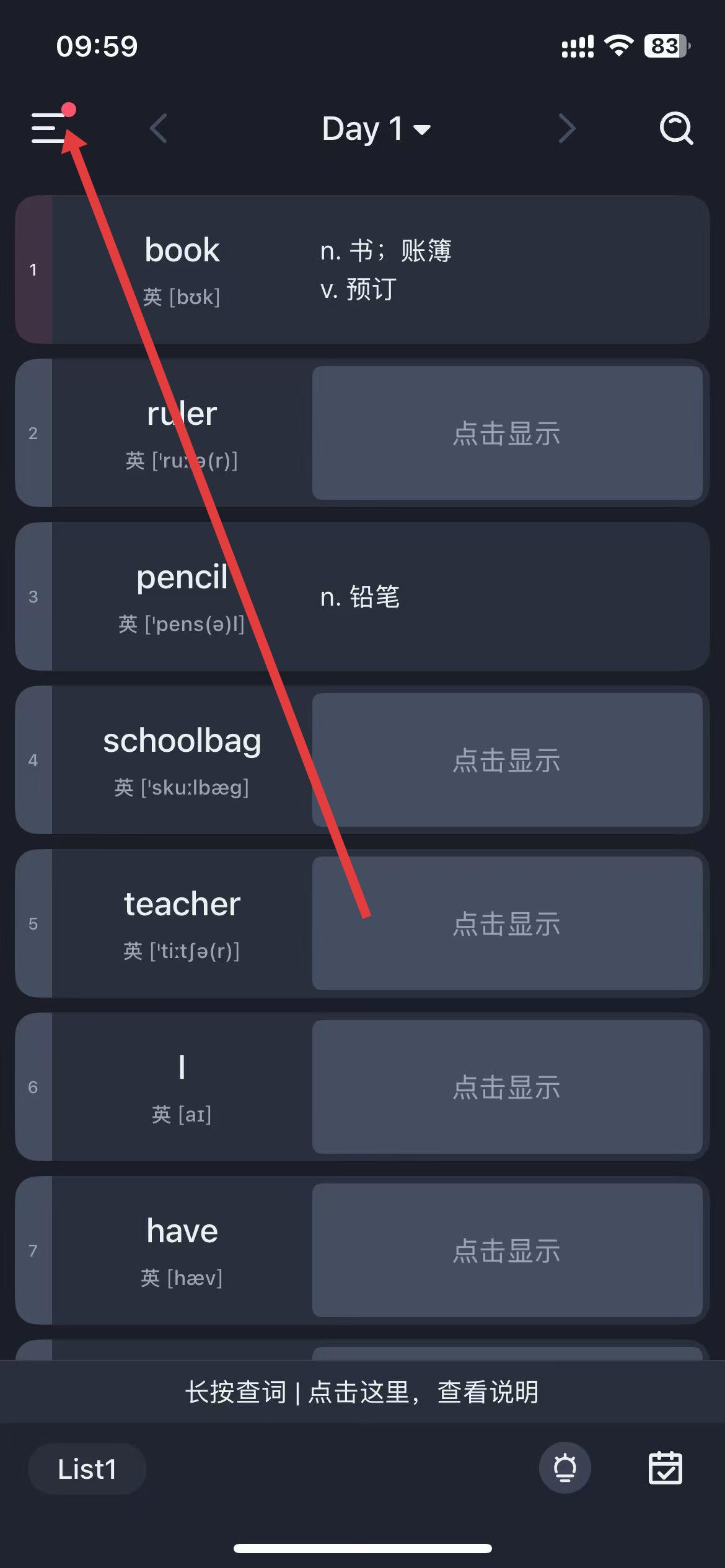Open the hamburger menu
The width and height of the screenshot is (725, 1568).
point(50,128)
